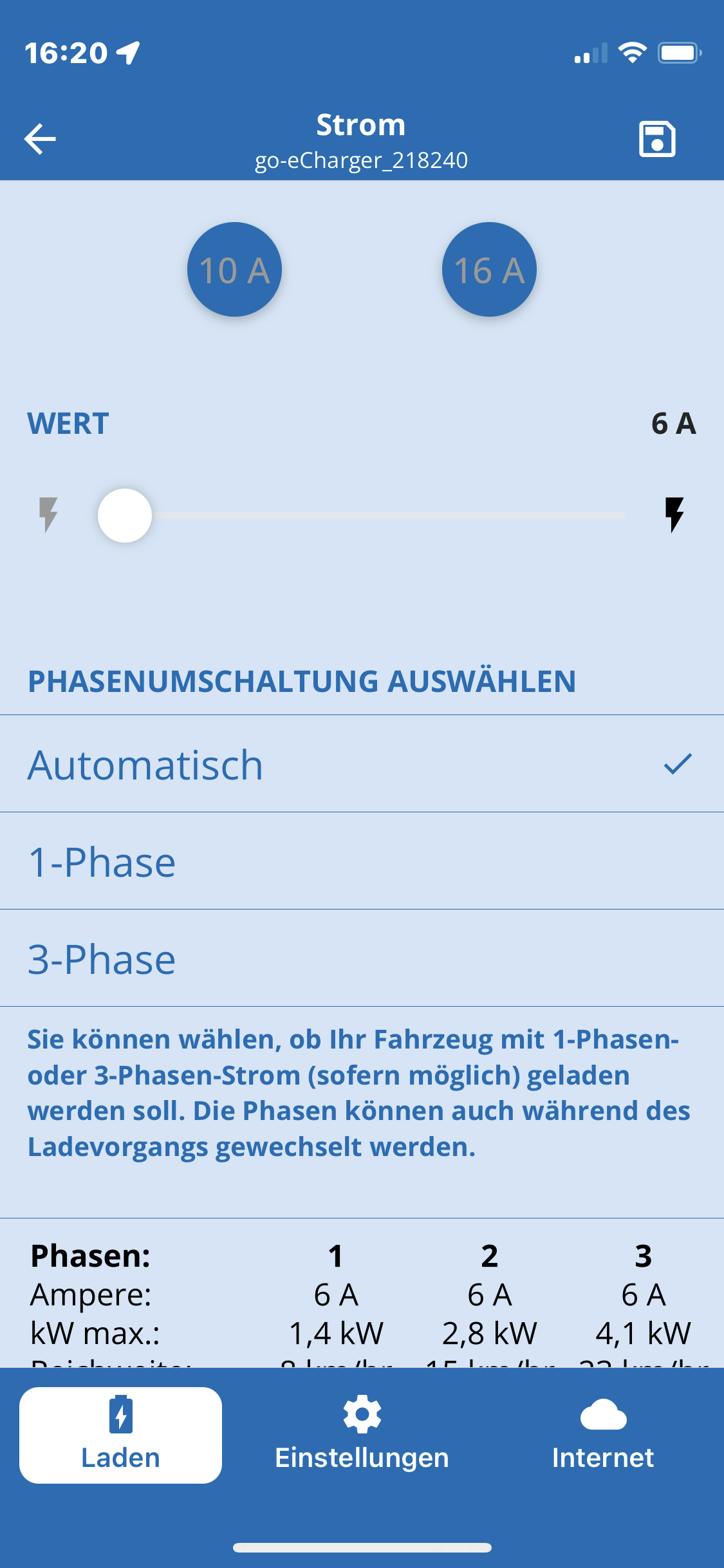Select the 10 A preset button
The height and width of the screenshot is (1568, 724).
pyautogui.click(x=234, y=270)
